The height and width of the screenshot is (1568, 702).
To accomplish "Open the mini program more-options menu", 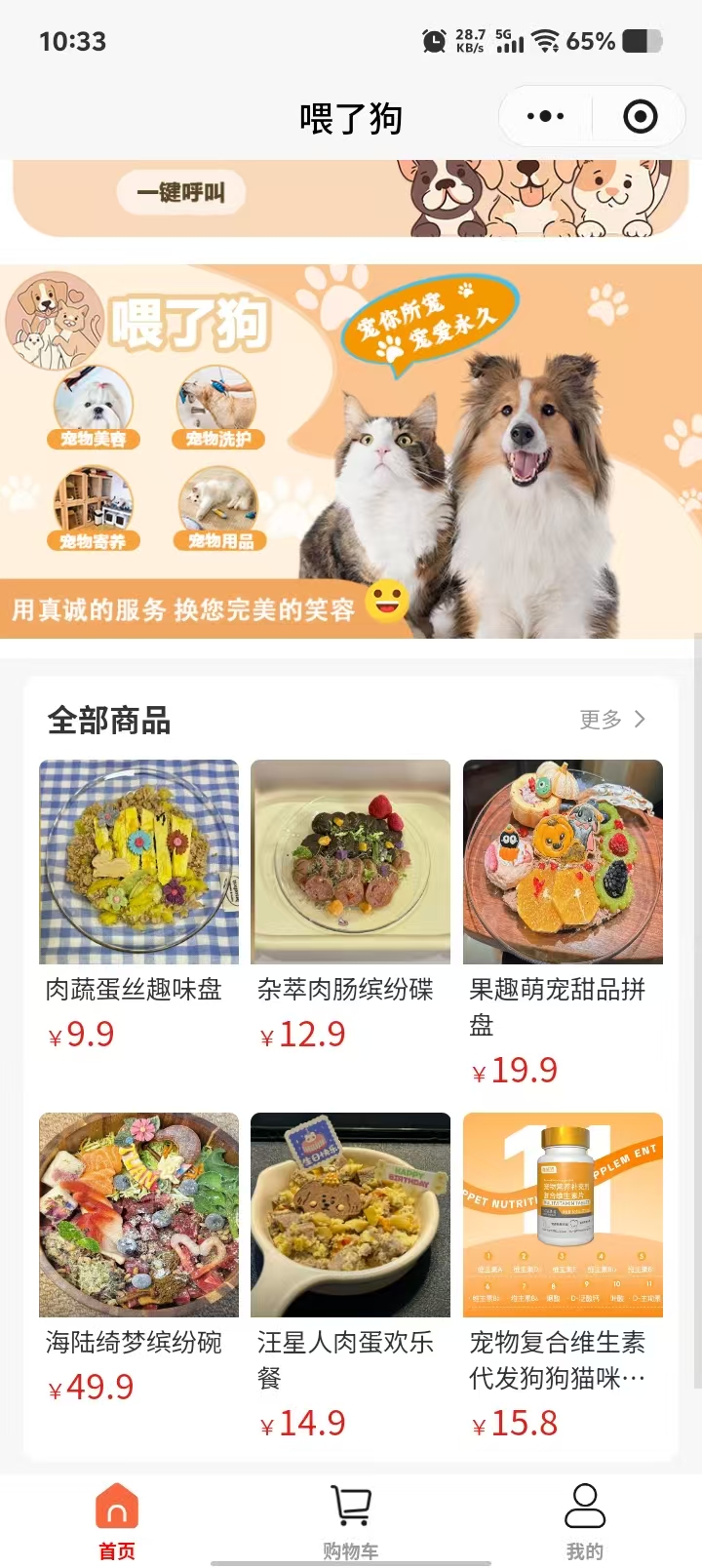I will [x=545, y=117].
